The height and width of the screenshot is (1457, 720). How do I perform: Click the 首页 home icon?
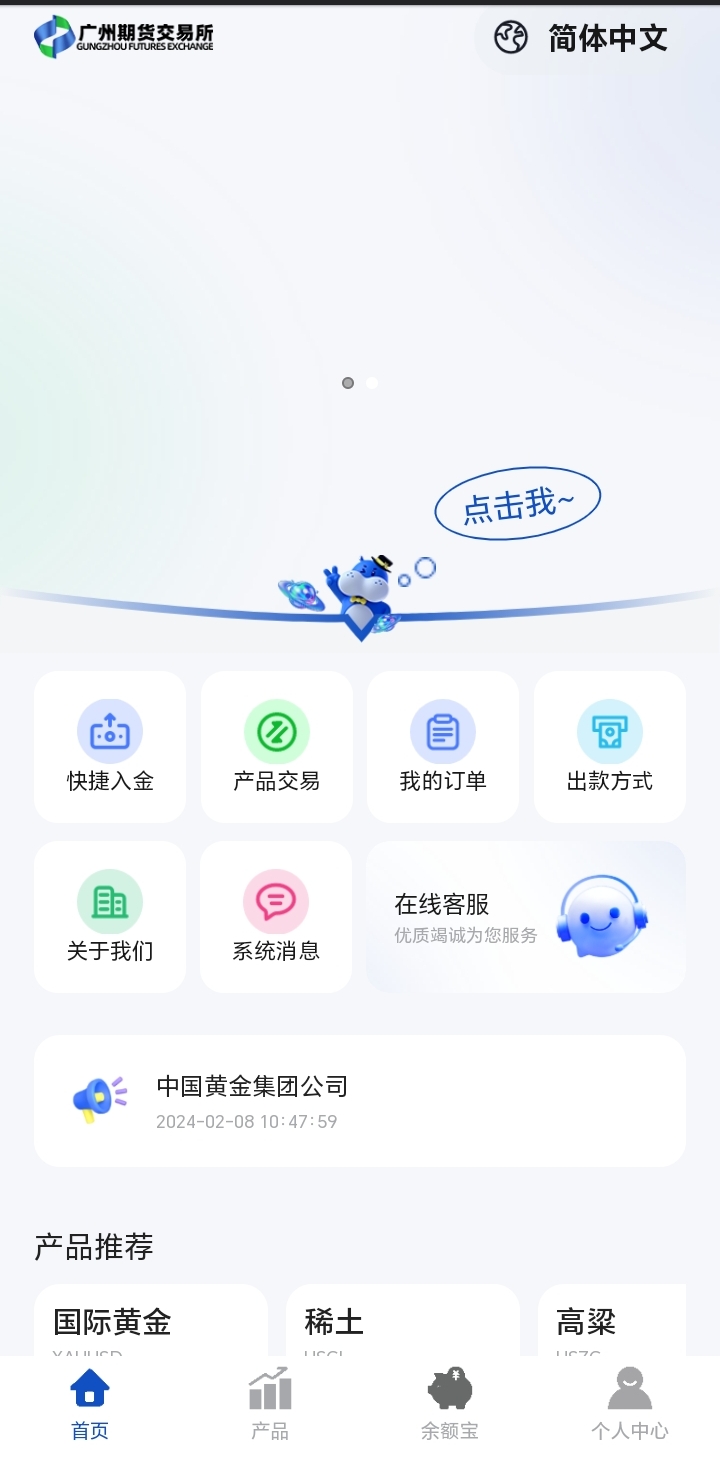[89, 1387]
